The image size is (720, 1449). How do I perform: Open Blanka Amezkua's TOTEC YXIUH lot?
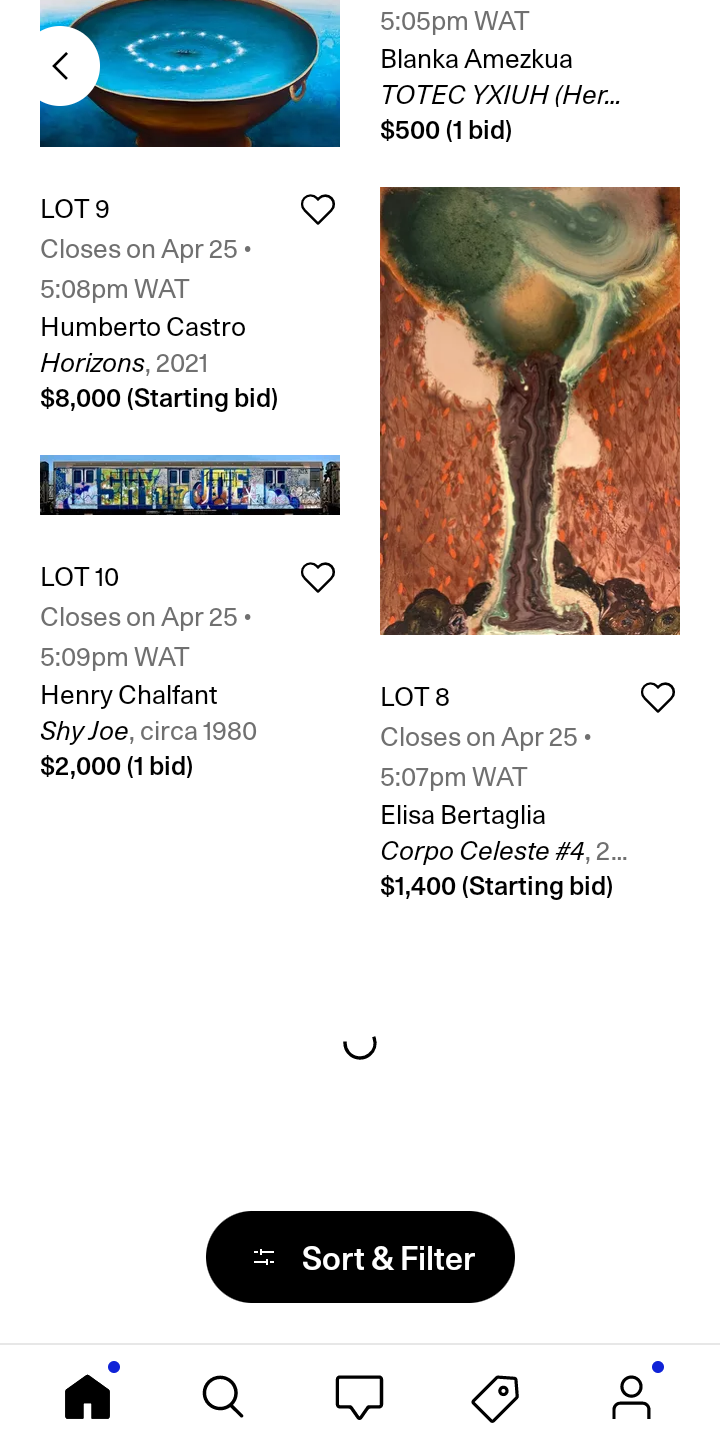(500, 95)
